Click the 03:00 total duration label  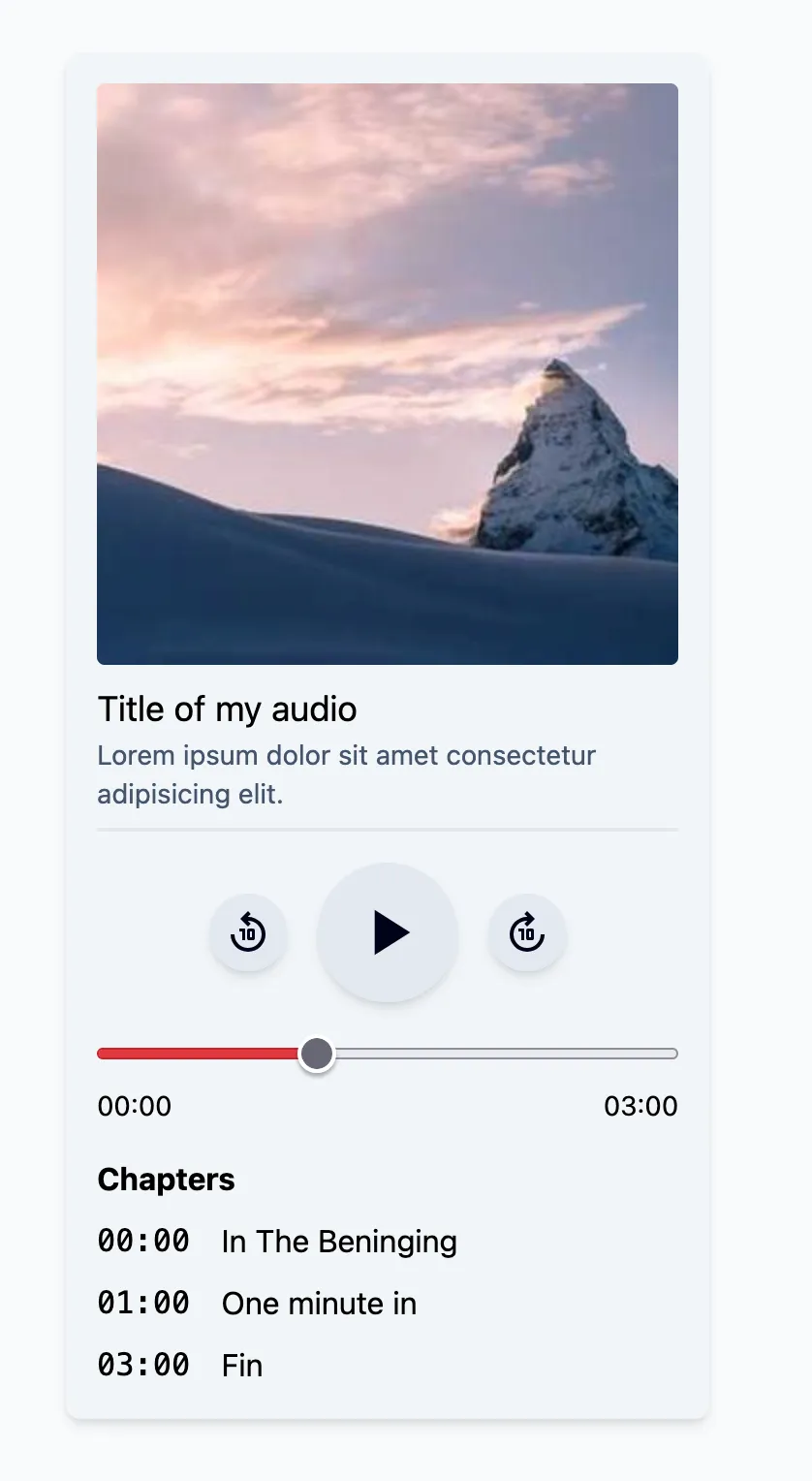click(x=642, y=1106)
